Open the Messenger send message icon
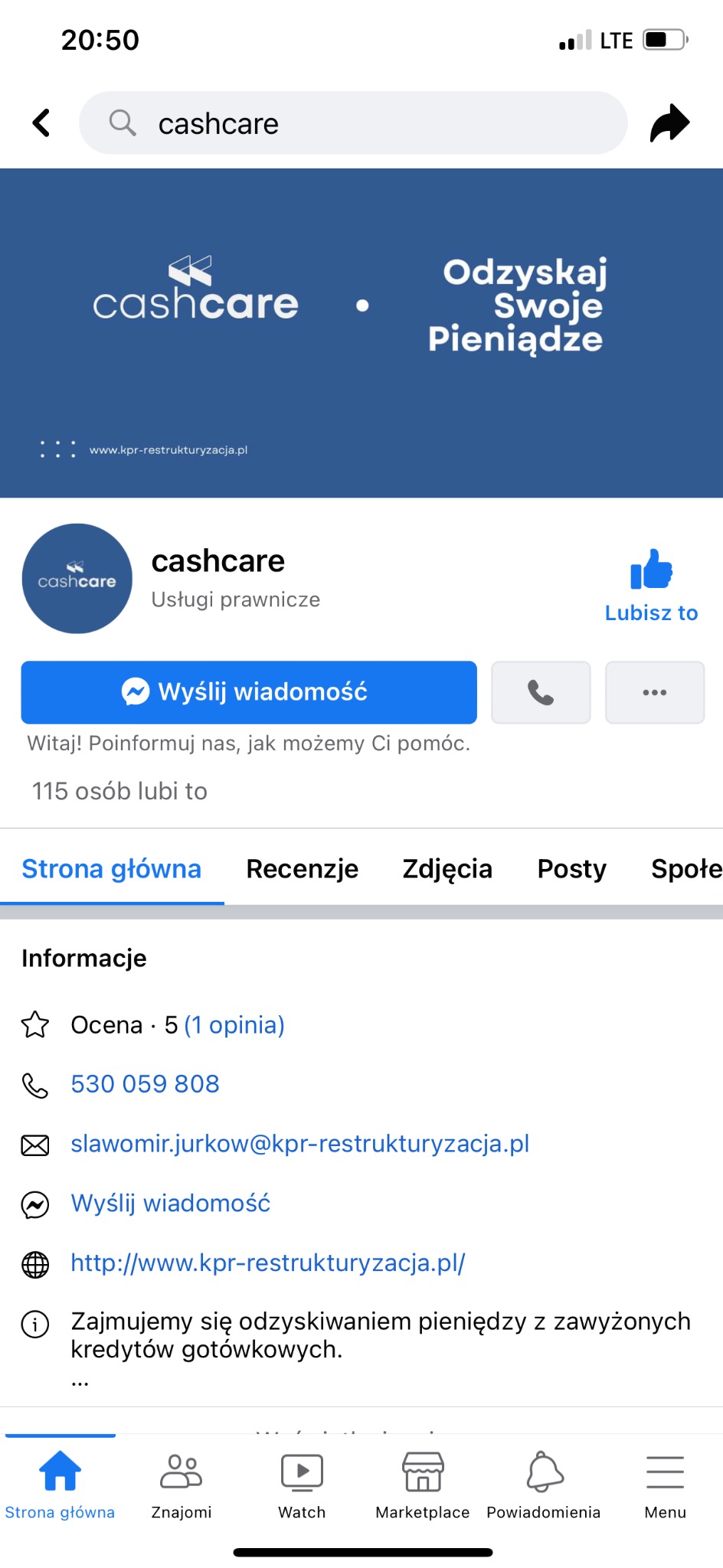Viewport: 723px width, 1568px height. [x=136, y=691]
